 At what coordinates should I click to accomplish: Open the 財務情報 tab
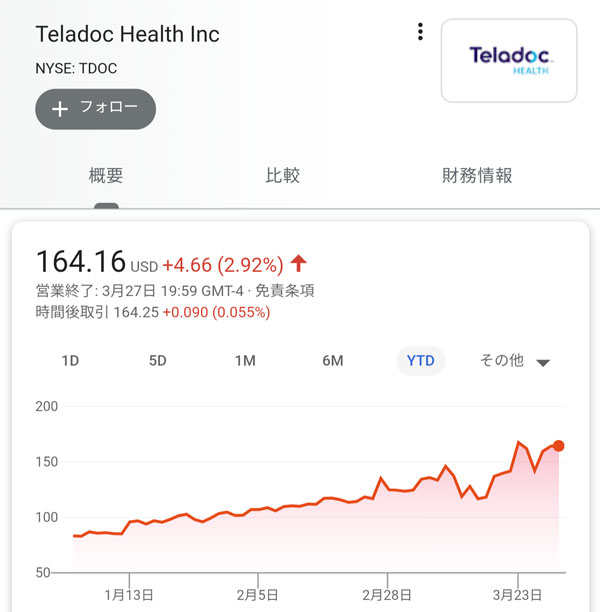click(477, 176)
